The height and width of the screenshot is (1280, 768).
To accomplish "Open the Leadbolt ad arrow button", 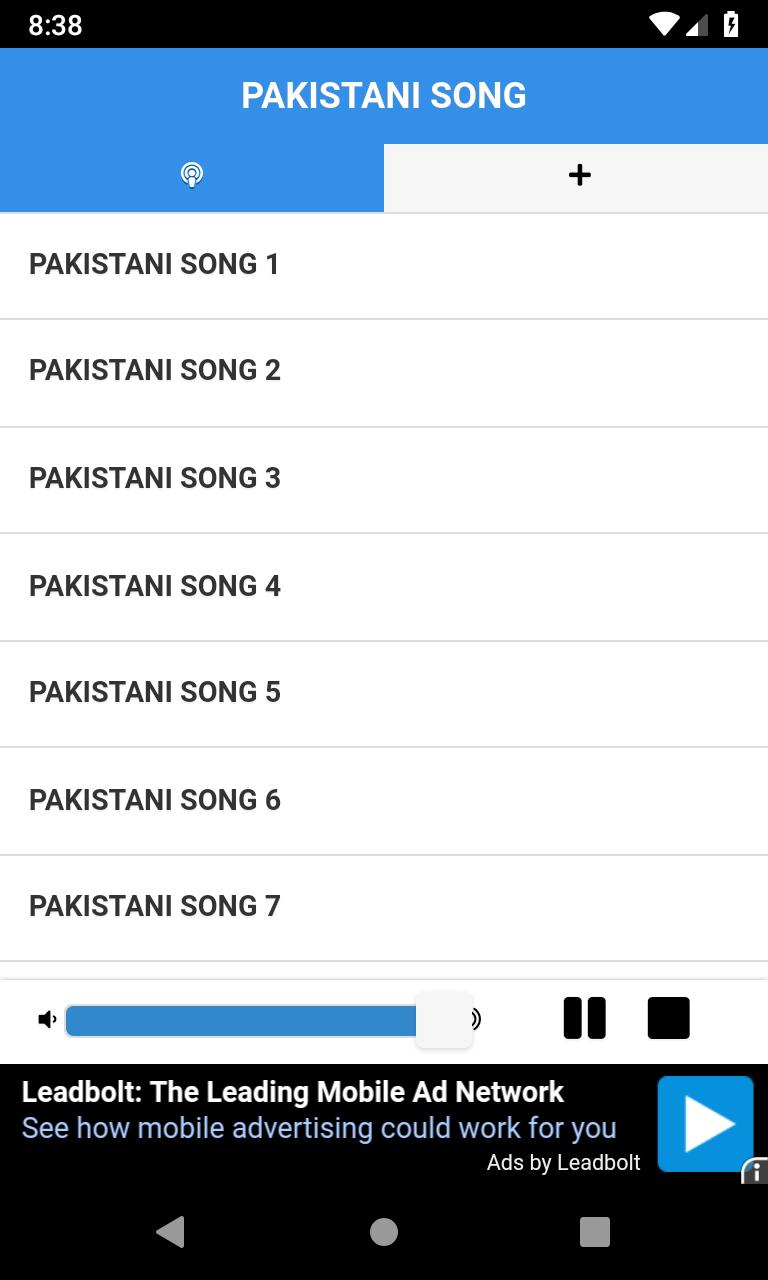I will [706, 1124].
